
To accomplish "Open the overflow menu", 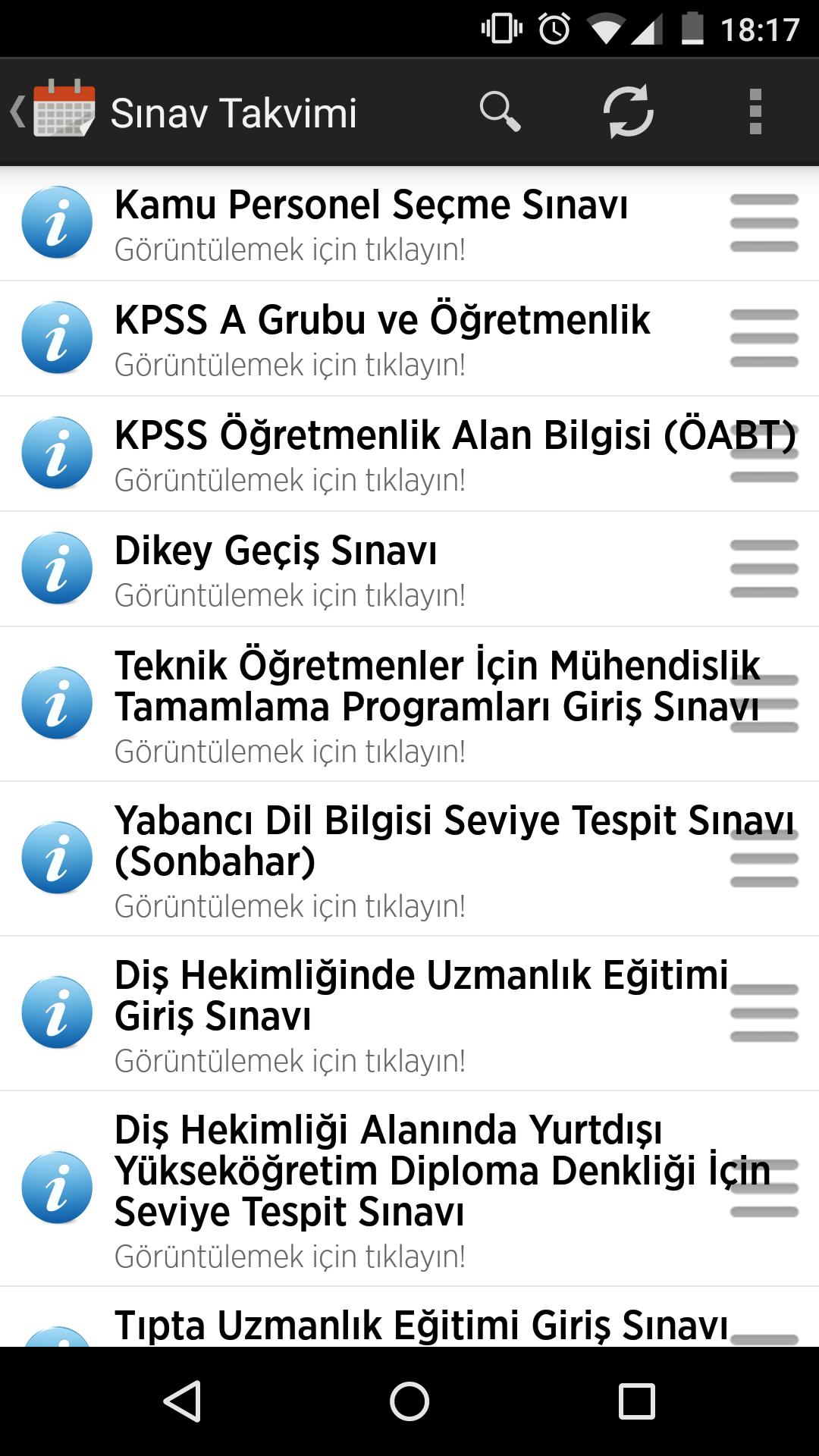I will [x=755, y=112].
